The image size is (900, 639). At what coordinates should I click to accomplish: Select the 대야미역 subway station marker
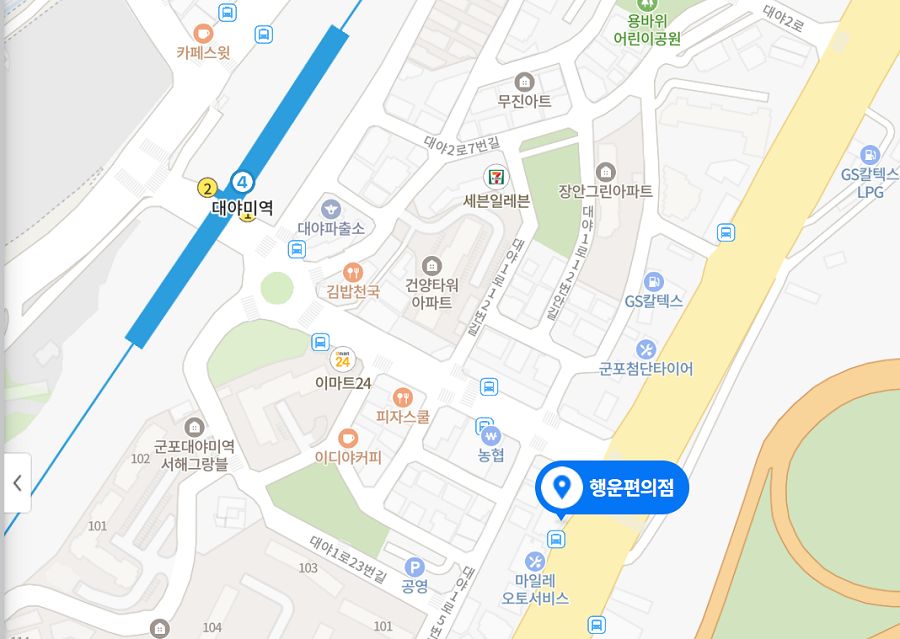(241, 183)
